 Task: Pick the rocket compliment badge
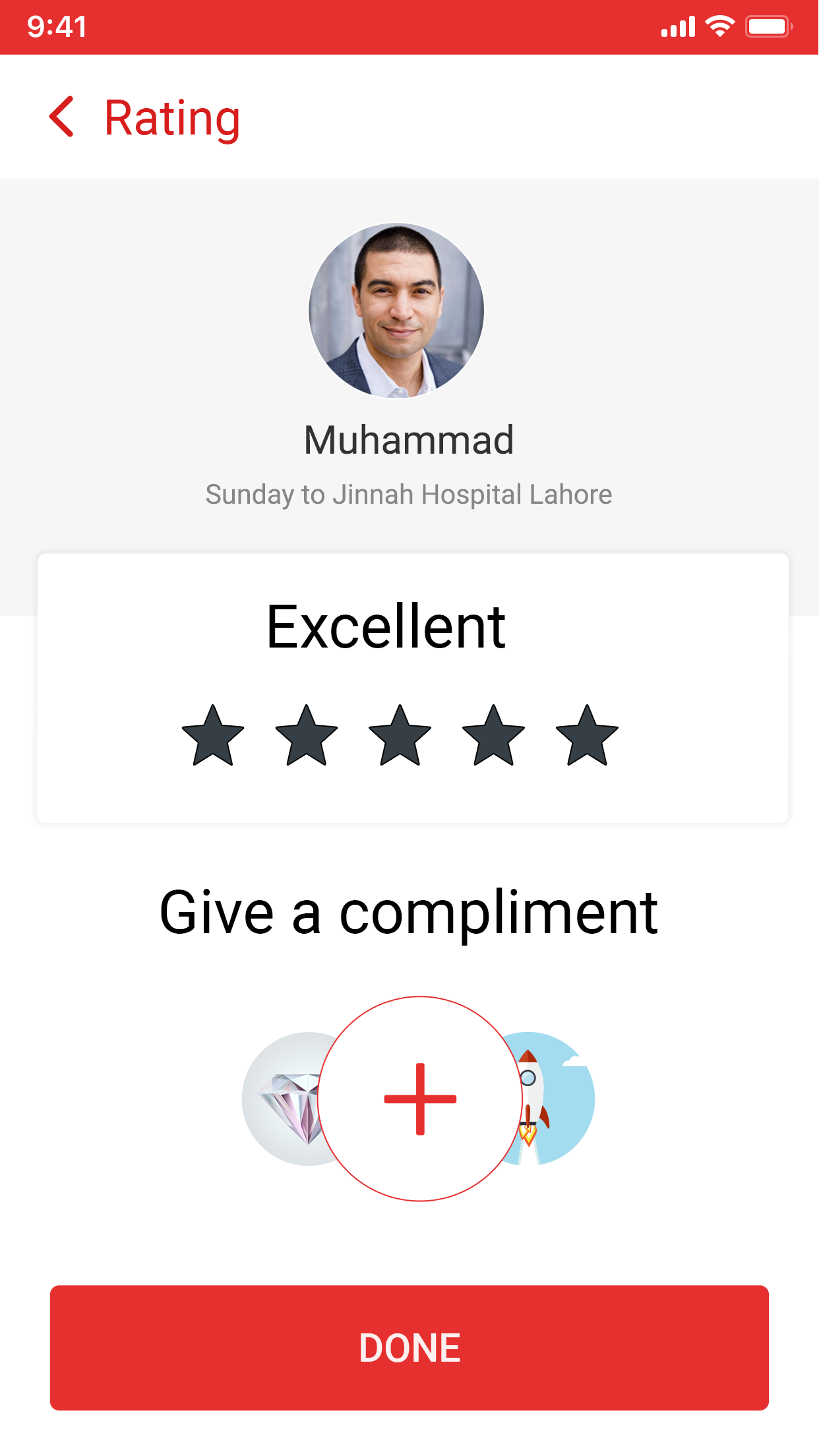click(561, 1100)
